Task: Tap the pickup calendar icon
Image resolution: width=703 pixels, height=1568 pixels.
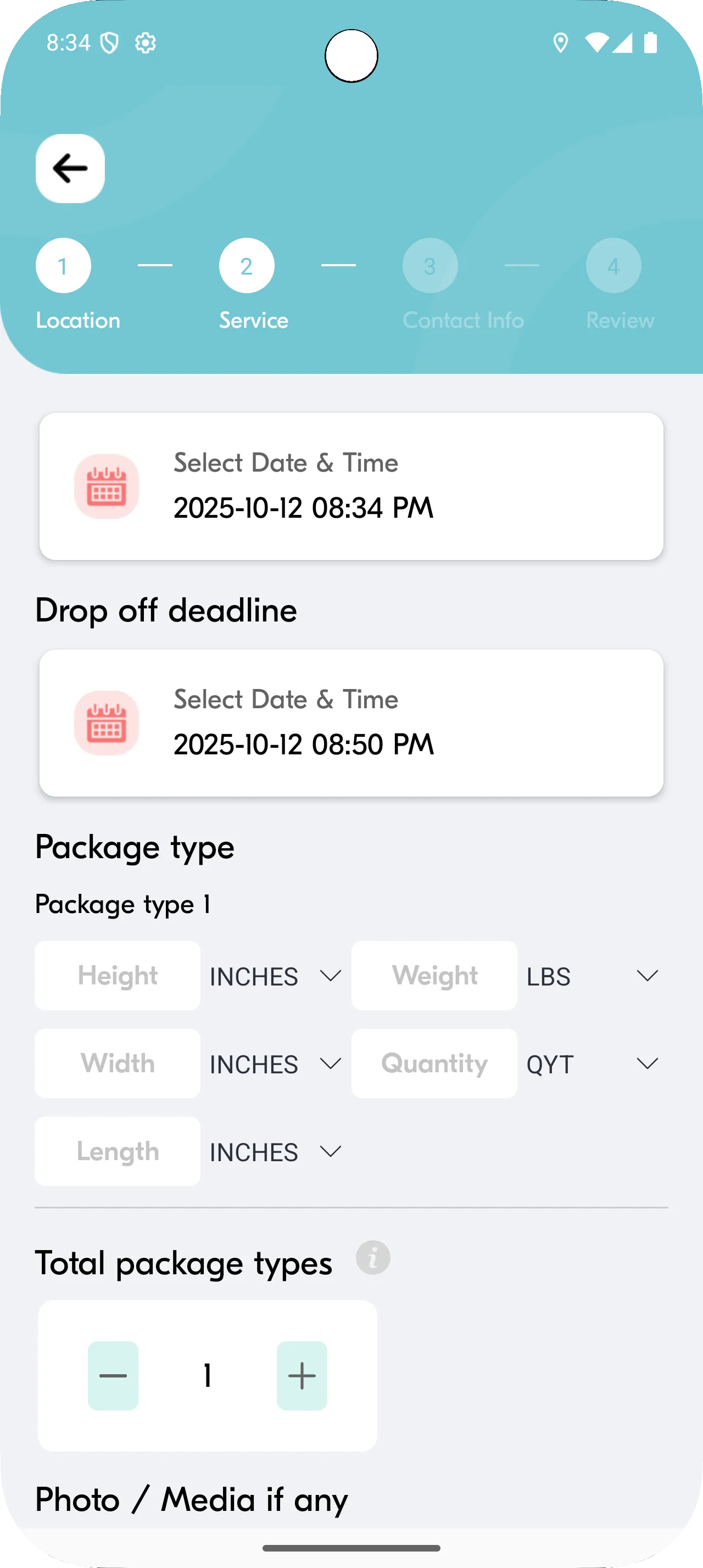Action: (107, 486)
